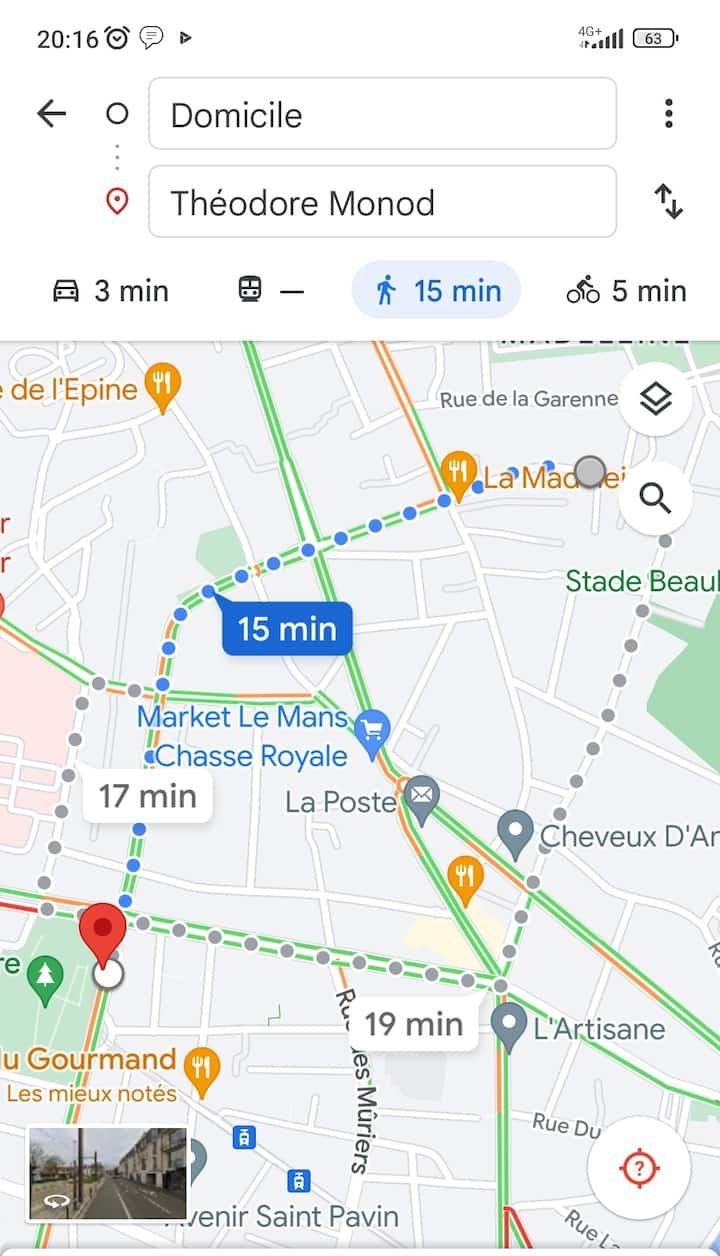The image size is (720, 1256).
Task: Select the 17 min alternative route
Action: click(147, 797)
